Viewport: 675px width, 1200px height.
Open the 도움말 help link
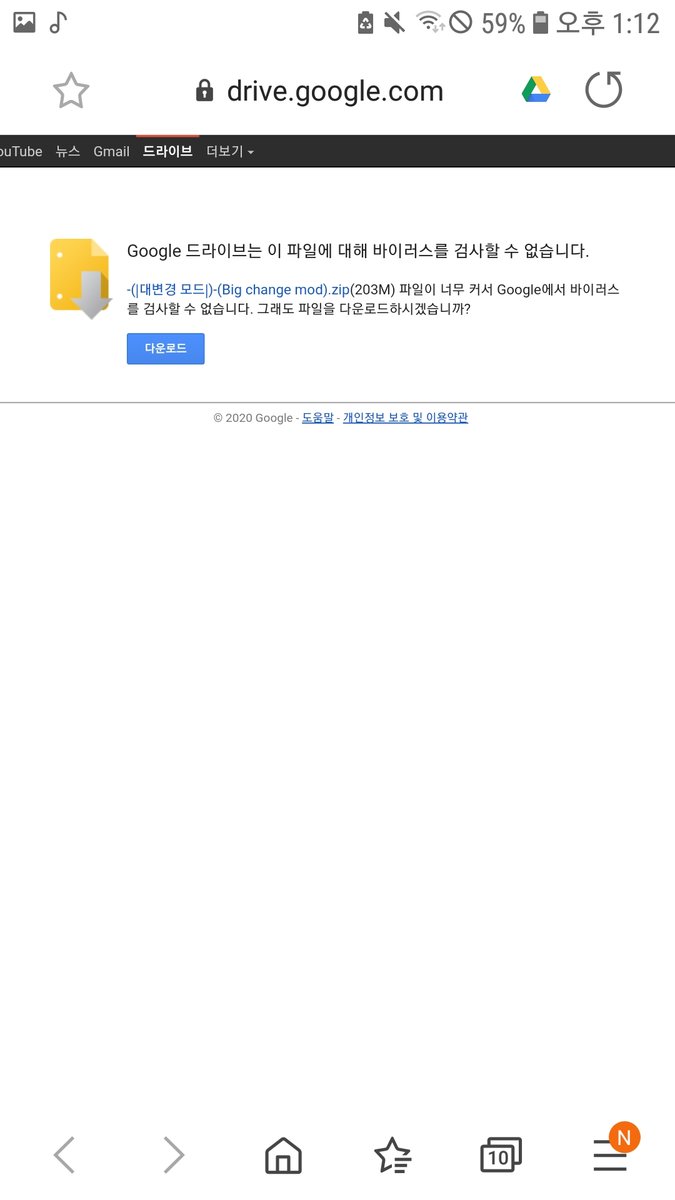pyautogui.click(x=318, y=418)
